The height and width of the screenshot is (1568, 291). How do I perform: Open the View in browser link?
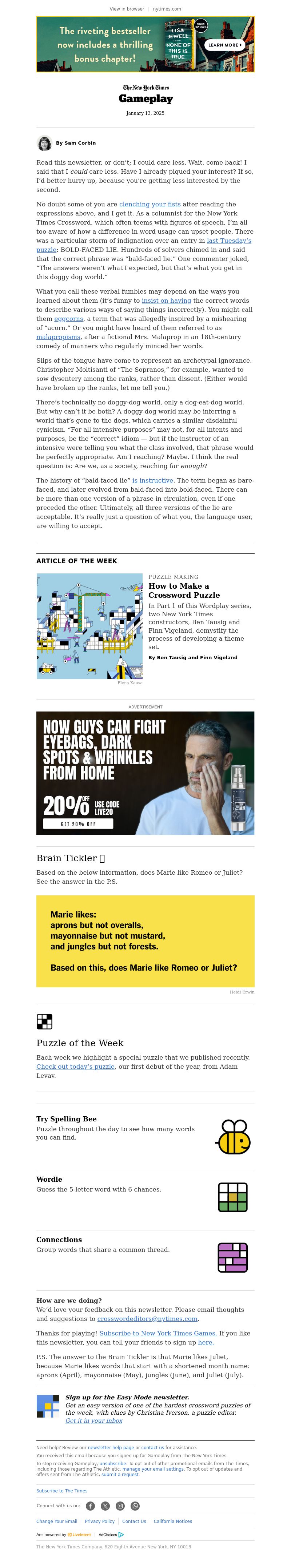(x=127, y=9)
